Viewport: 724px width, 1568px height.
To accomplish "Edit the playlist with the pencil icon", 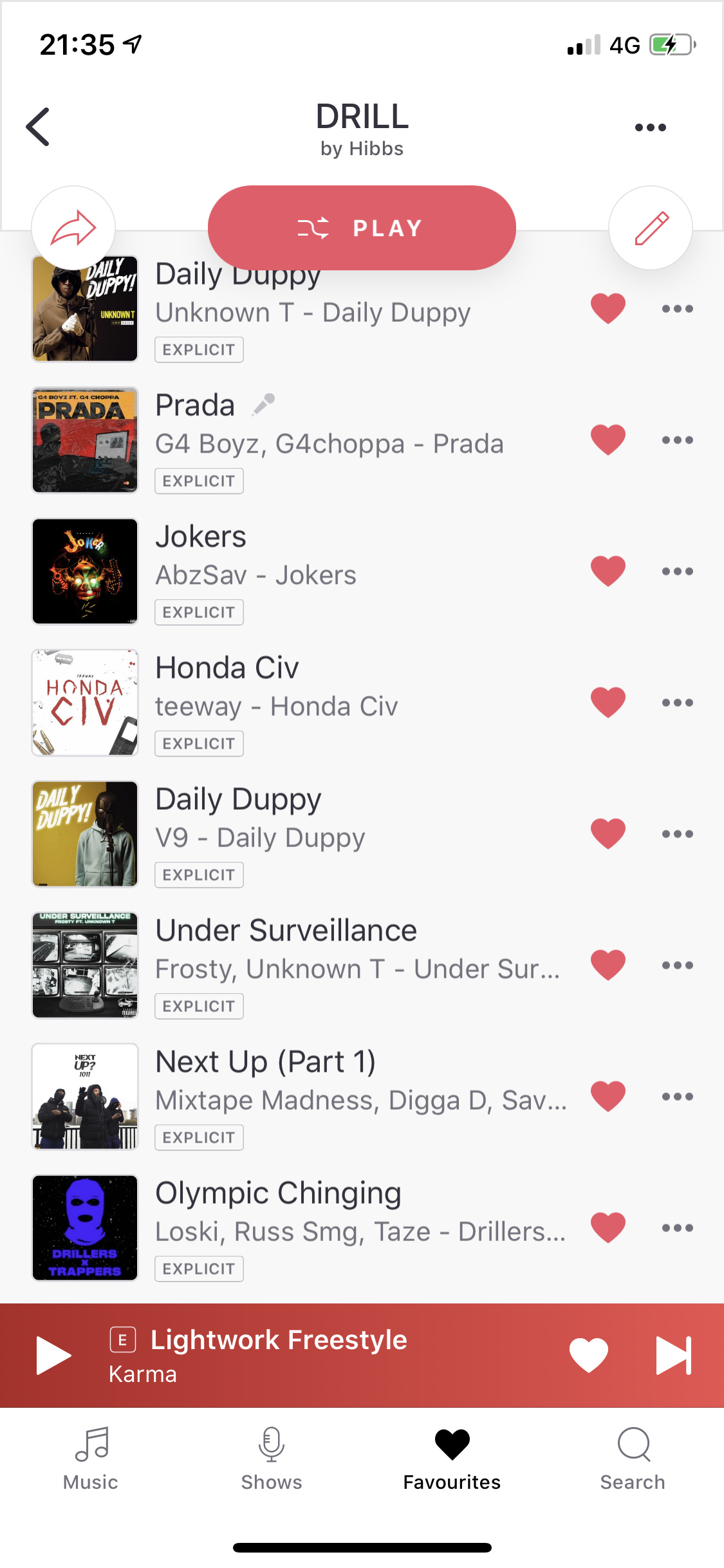I will (x=651, y=228).
